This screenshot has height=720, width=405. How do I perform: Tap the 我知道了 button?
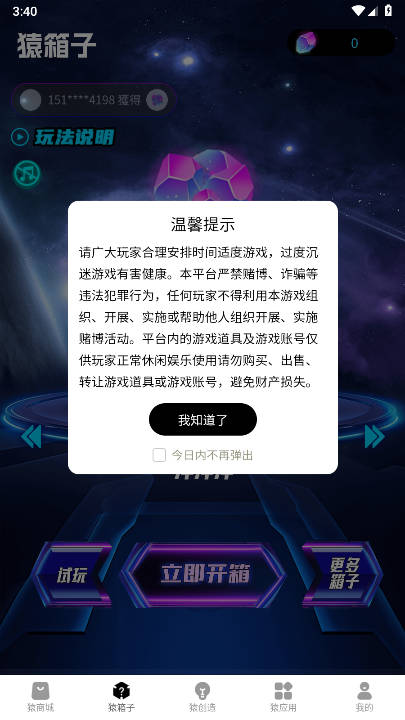(202, 419)
